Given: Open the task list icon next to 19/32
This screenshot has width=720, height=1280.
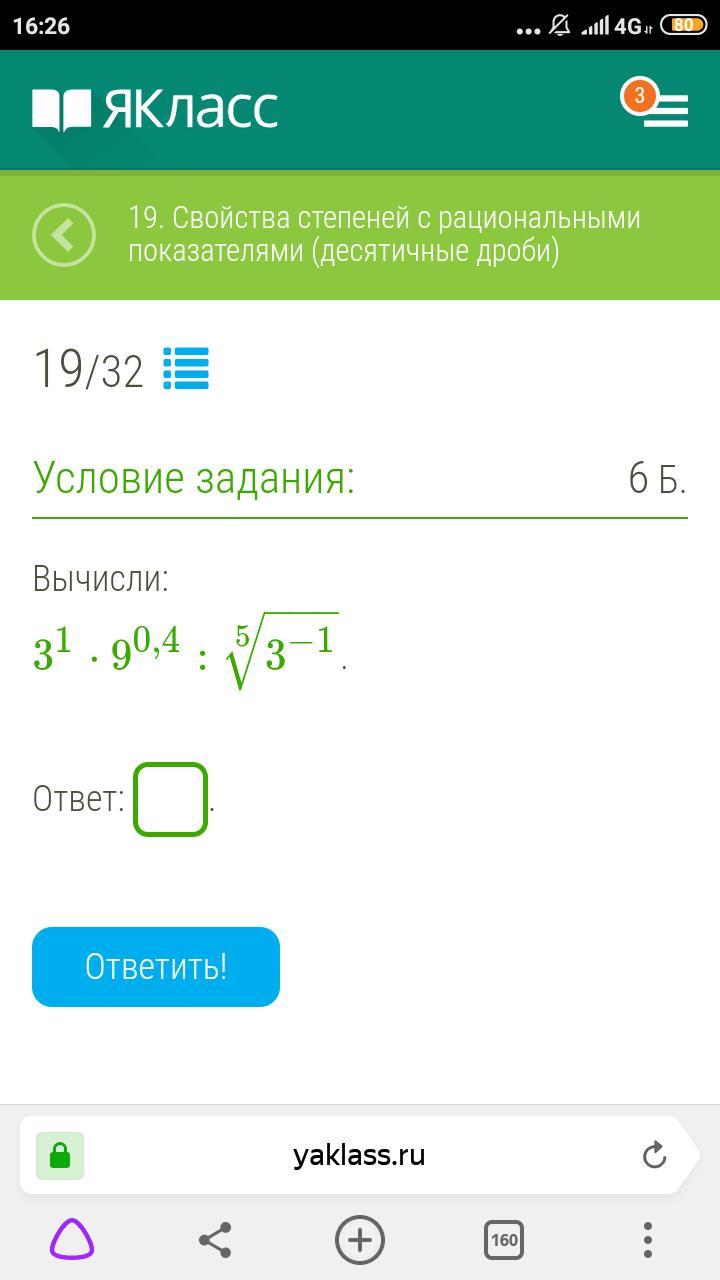Looking at the screenshot, I should pyautogui.click(x=186, y=368).
